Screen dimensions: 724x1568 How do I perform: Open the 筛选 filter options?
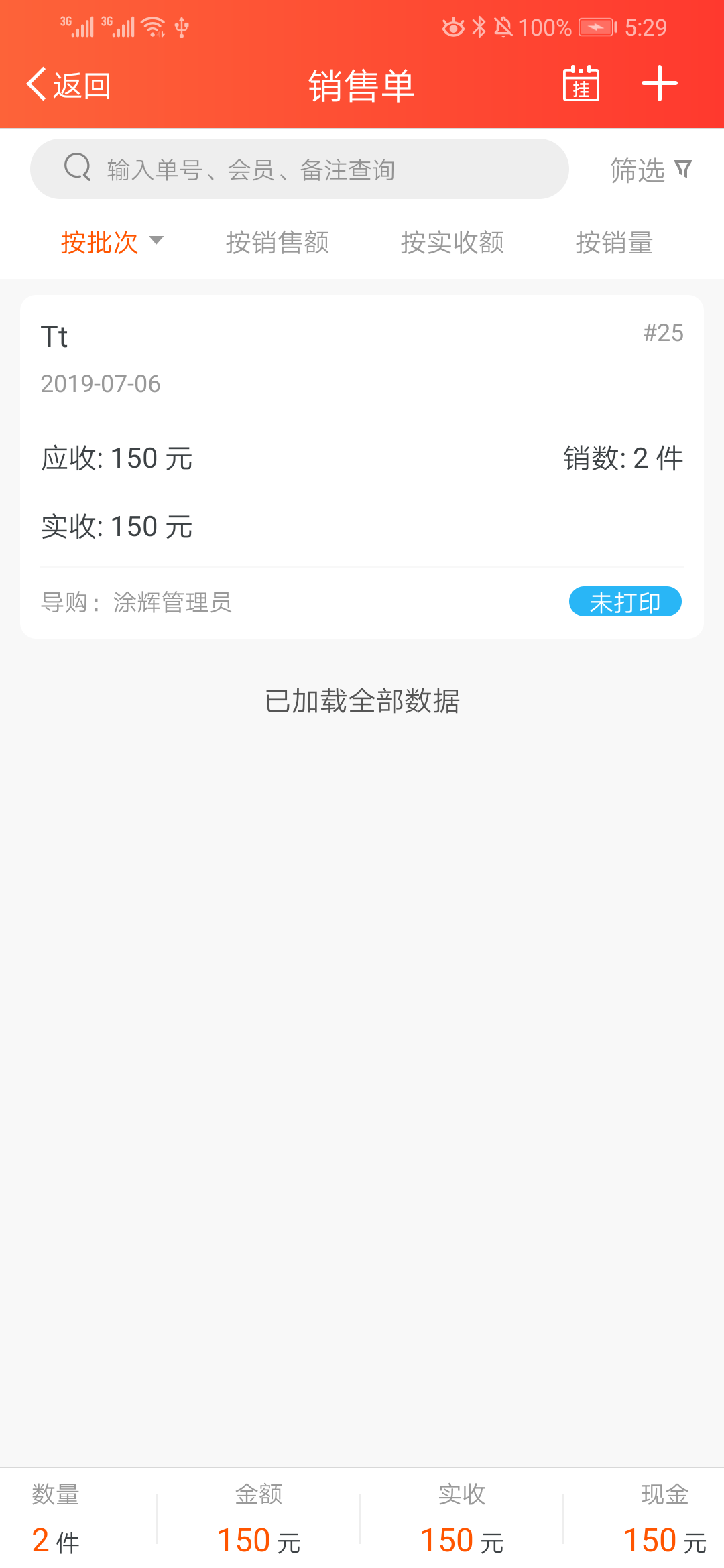pos(636,170)
